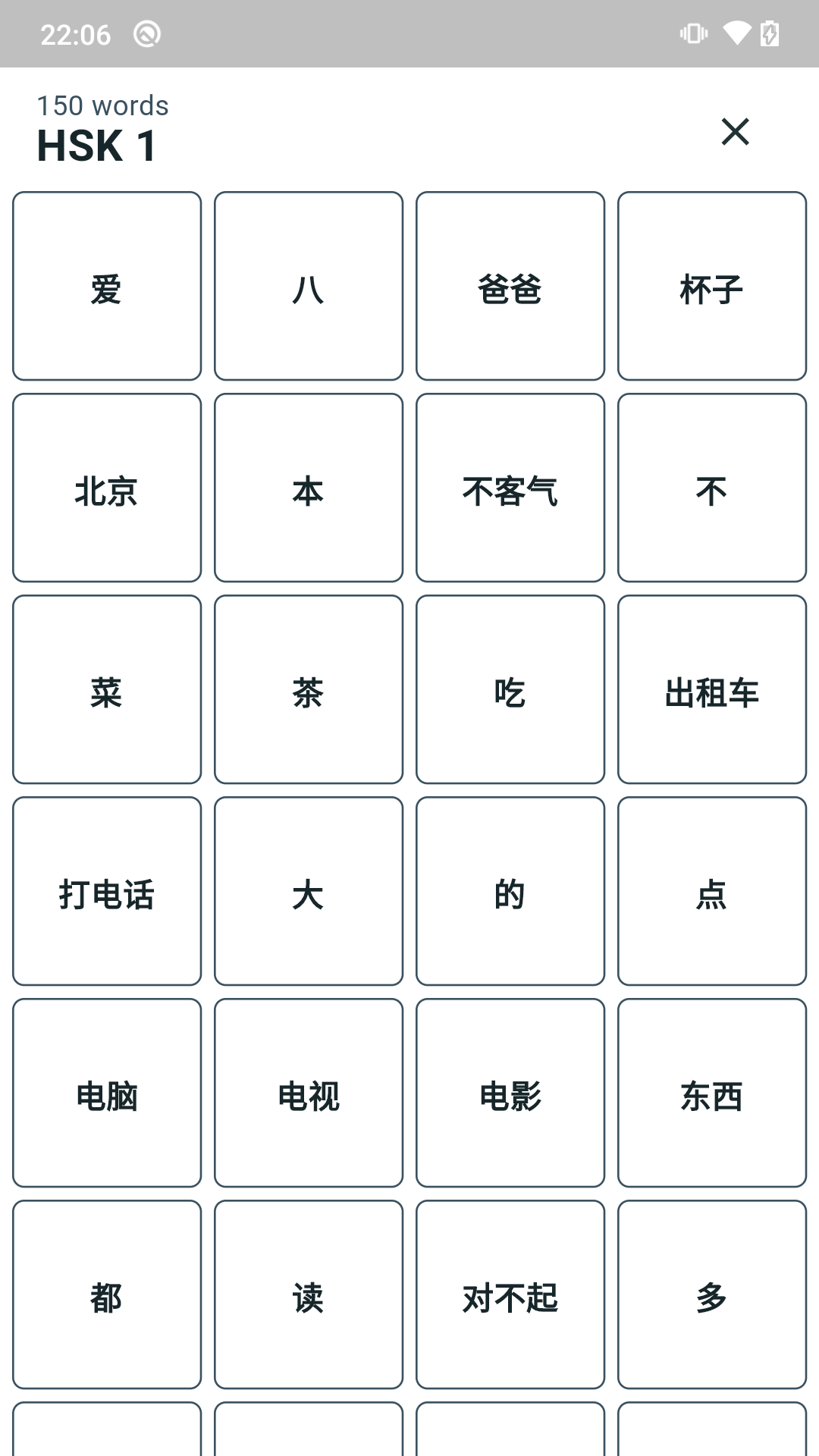This screenshot has height=1456, width=819.
Task: View the 菜 word card
Action: click(107, 689)
